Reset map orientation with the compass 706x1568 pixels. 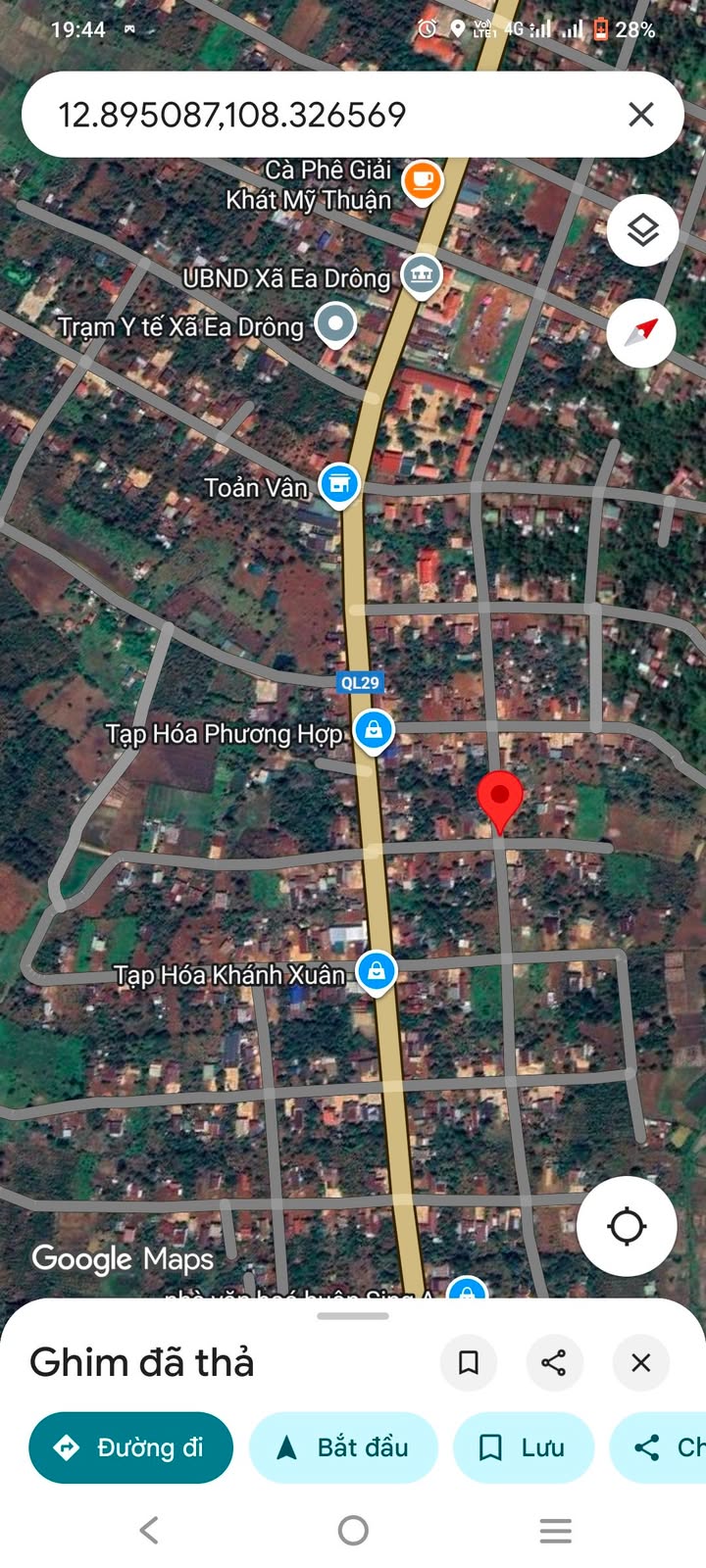pyautogui.click(x=641, y=333)
